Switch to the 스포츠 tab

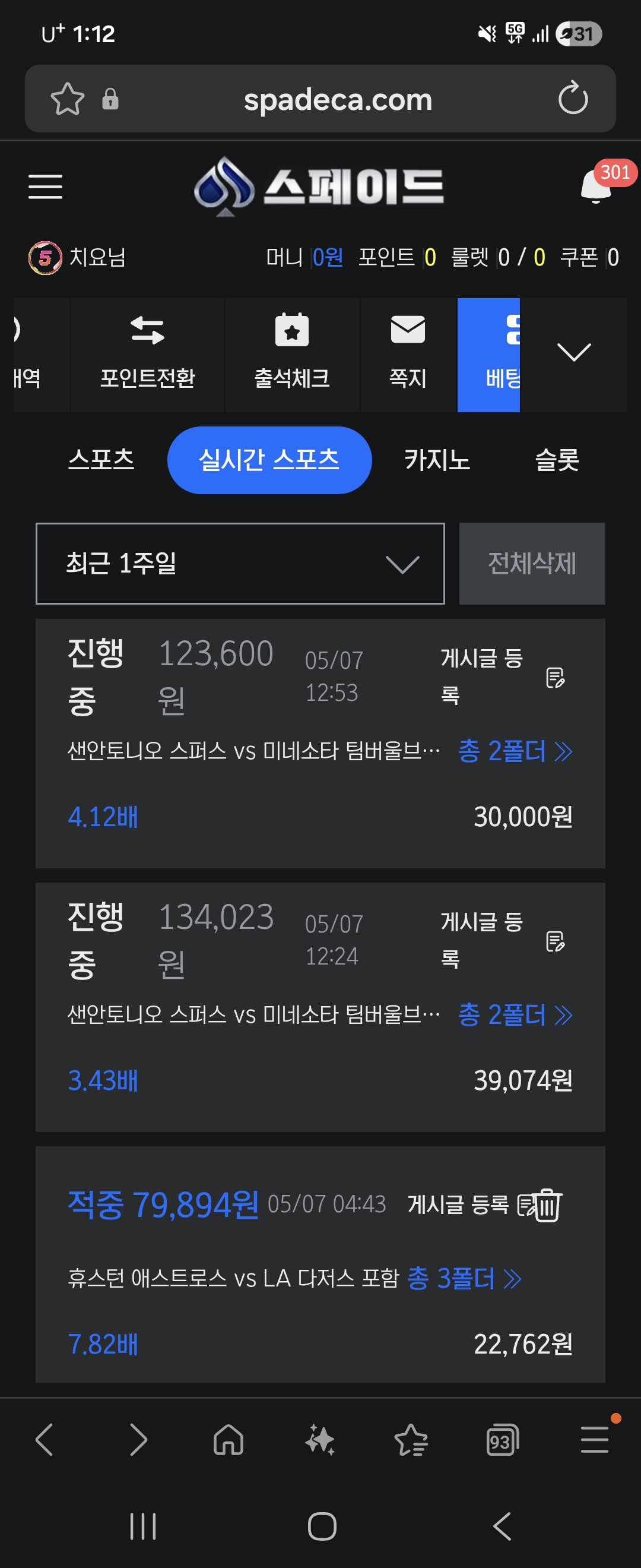(x=101, y=460)
